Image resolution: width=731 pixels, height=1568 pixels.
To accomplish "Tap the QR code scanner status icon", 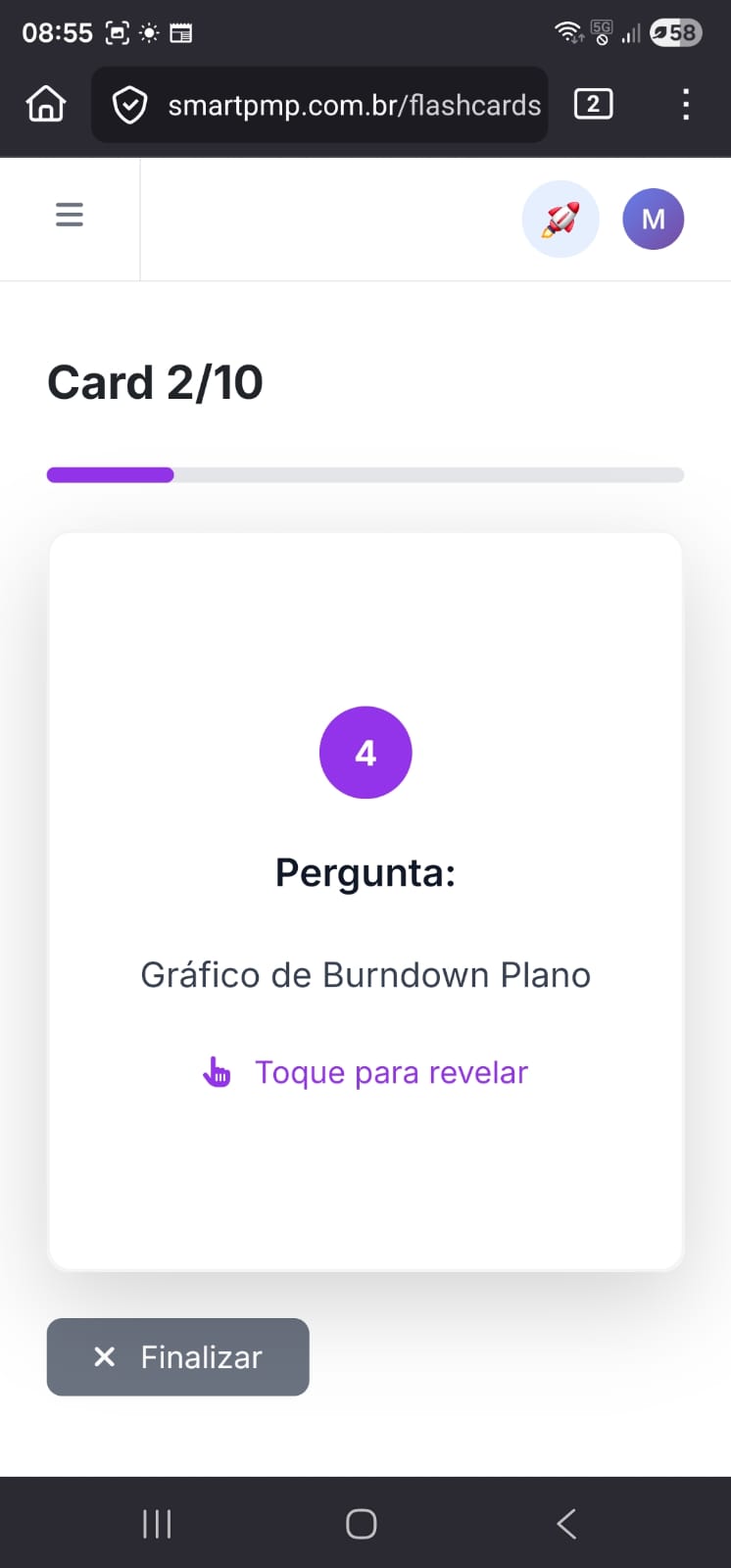I will coord(118,32).
